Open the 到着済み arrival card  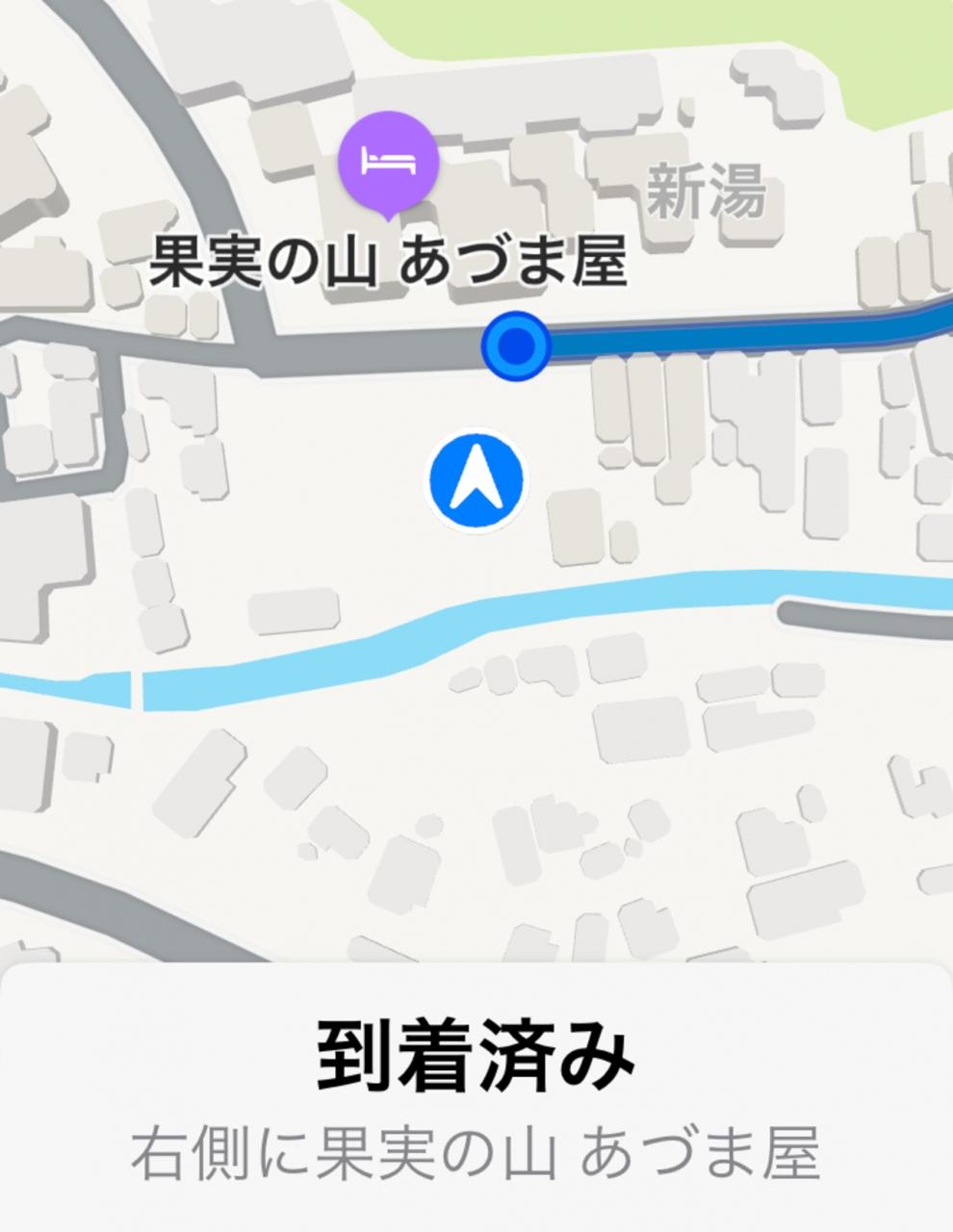(476, 1097)
